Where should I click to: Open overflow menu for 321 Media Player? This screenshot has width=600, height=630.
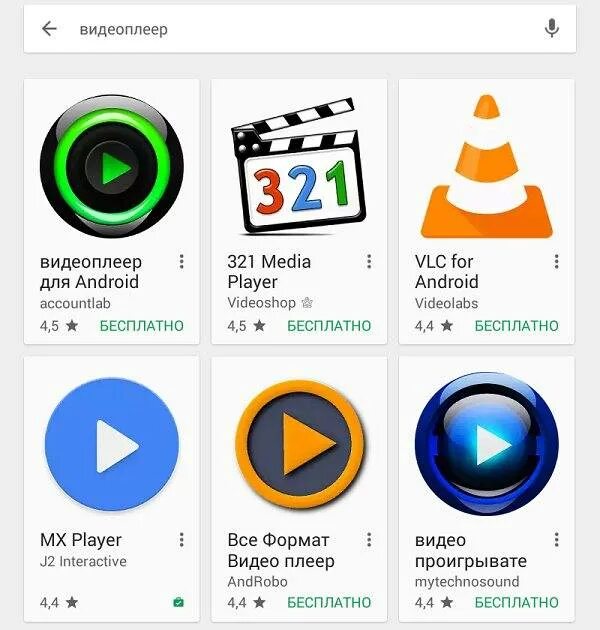point(369,262)
